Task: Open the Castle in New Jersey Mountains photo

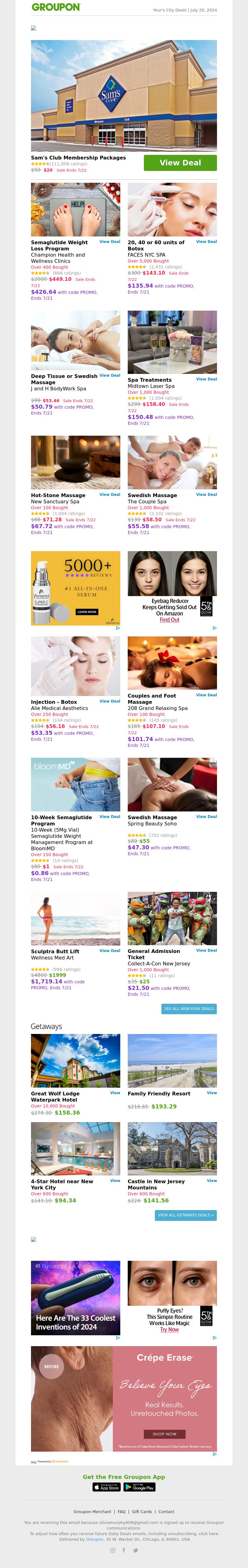Action: (172, 1148)
